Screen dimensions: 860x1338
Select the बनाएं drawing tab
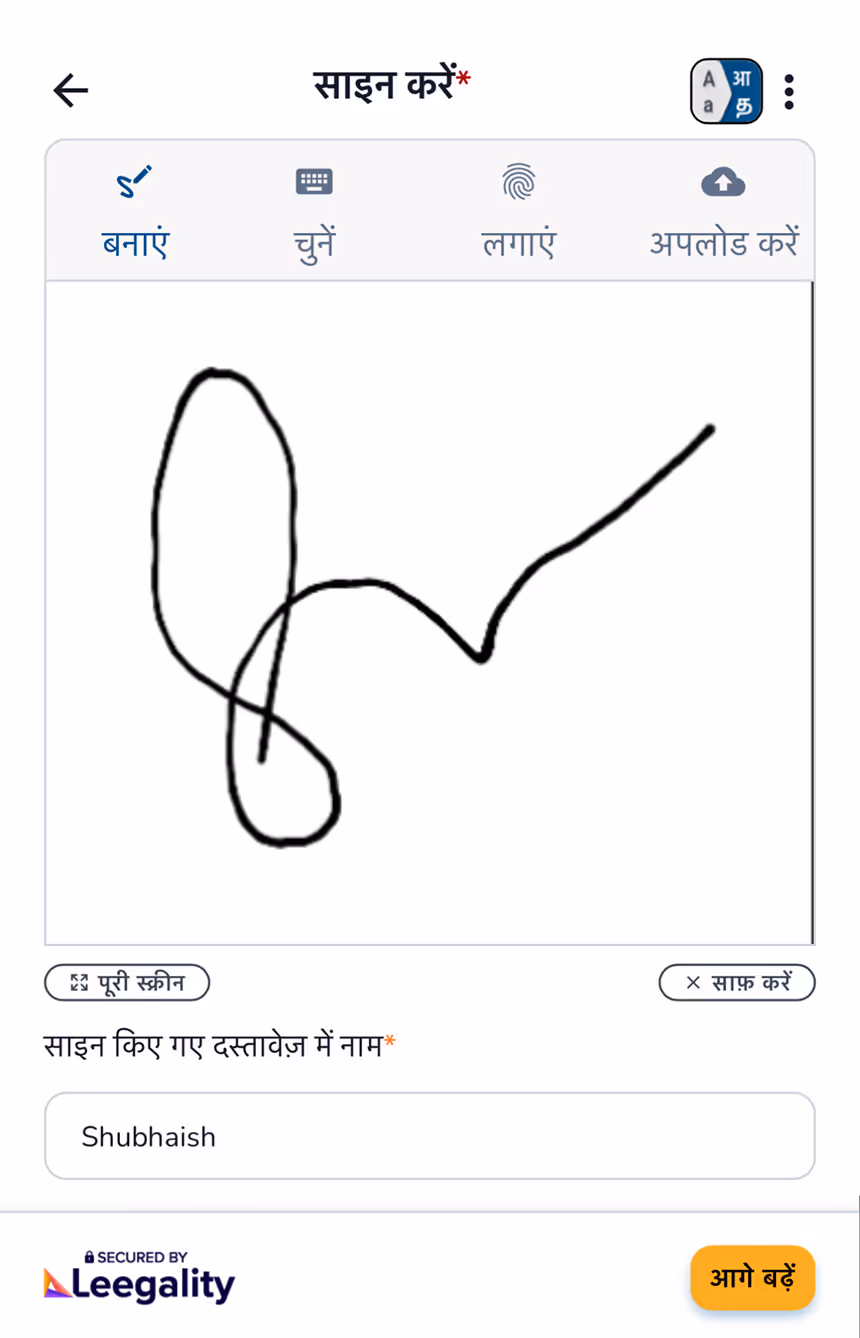(x=134, y=210)
